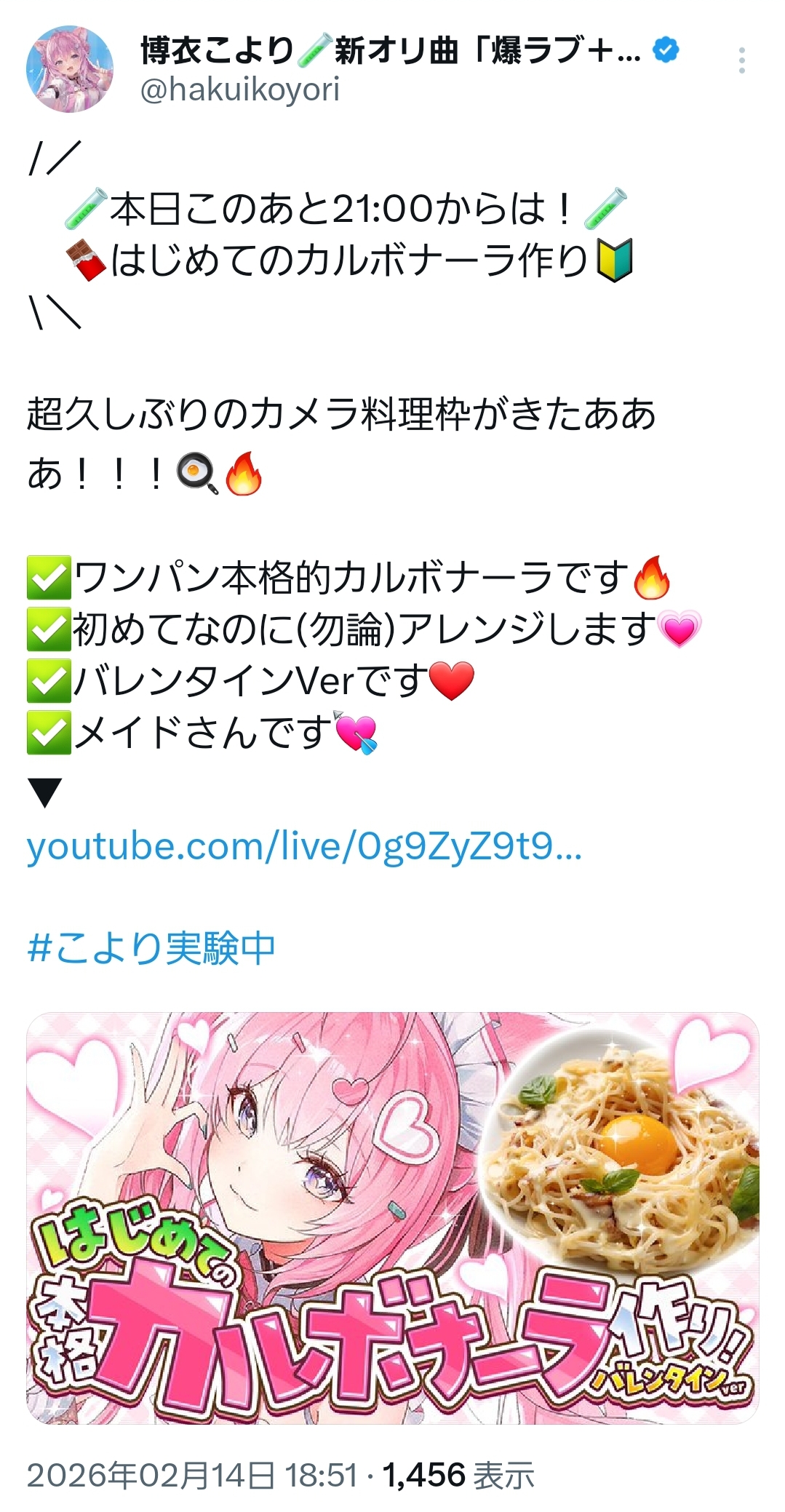Viewport: 785px width, 1512px height.
Task: Open the youtube.com/live link
Action: (x=304, y=847)
